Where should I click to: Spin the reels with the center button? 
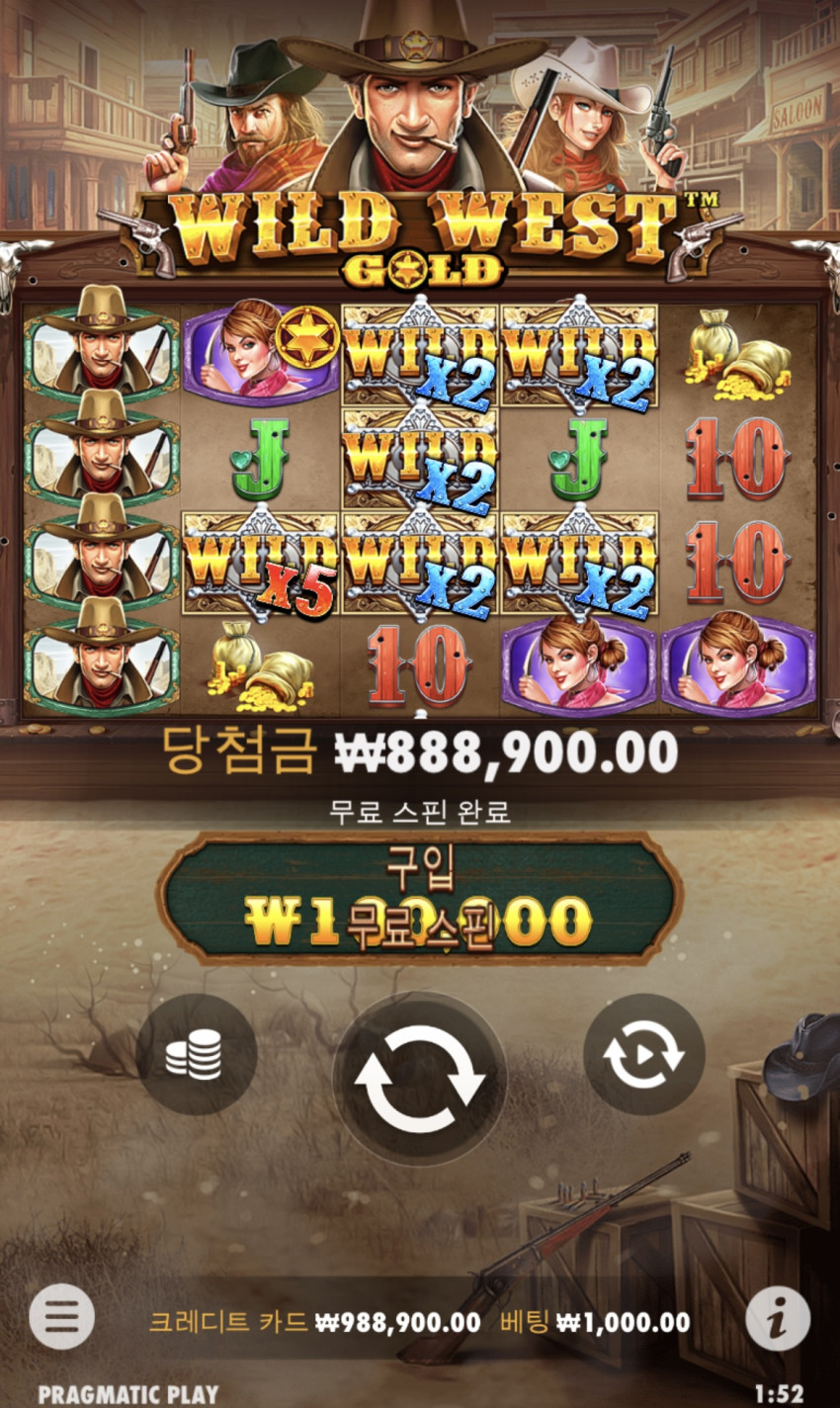[x=420, y=1079]
